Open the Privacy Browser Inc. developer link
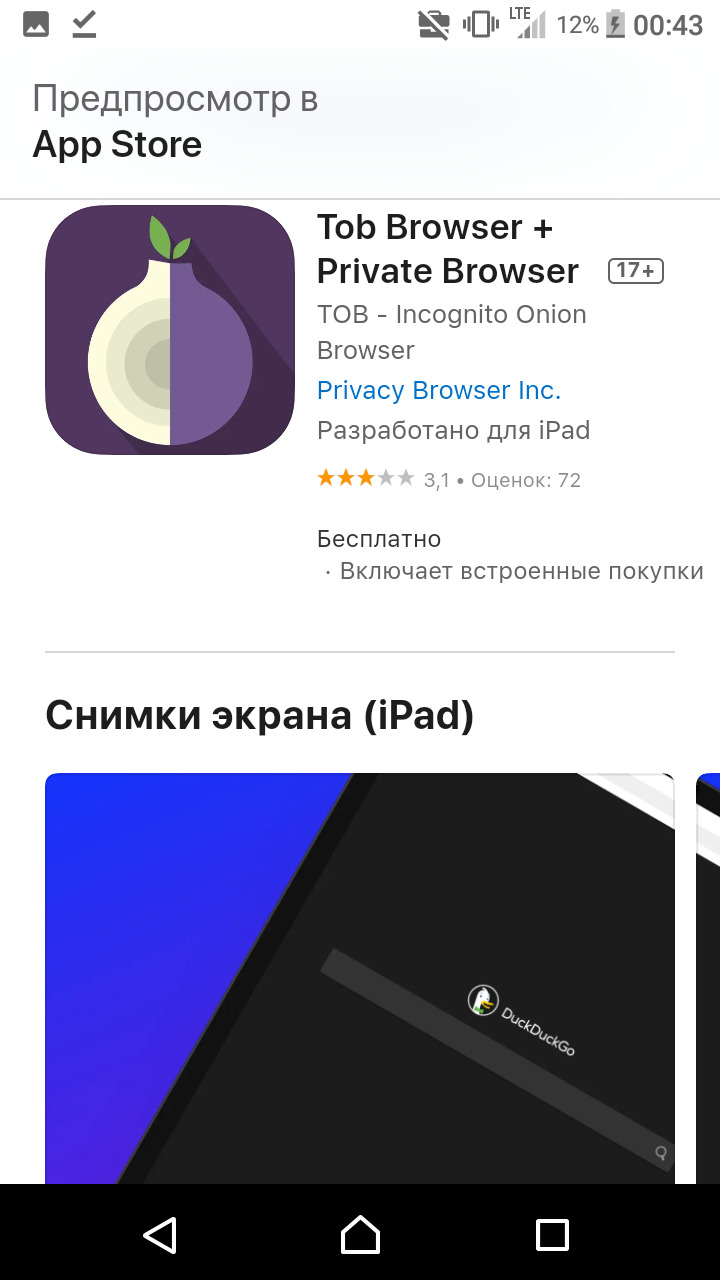This screenshot has height=1280, width=720. [x=438, y=390]
